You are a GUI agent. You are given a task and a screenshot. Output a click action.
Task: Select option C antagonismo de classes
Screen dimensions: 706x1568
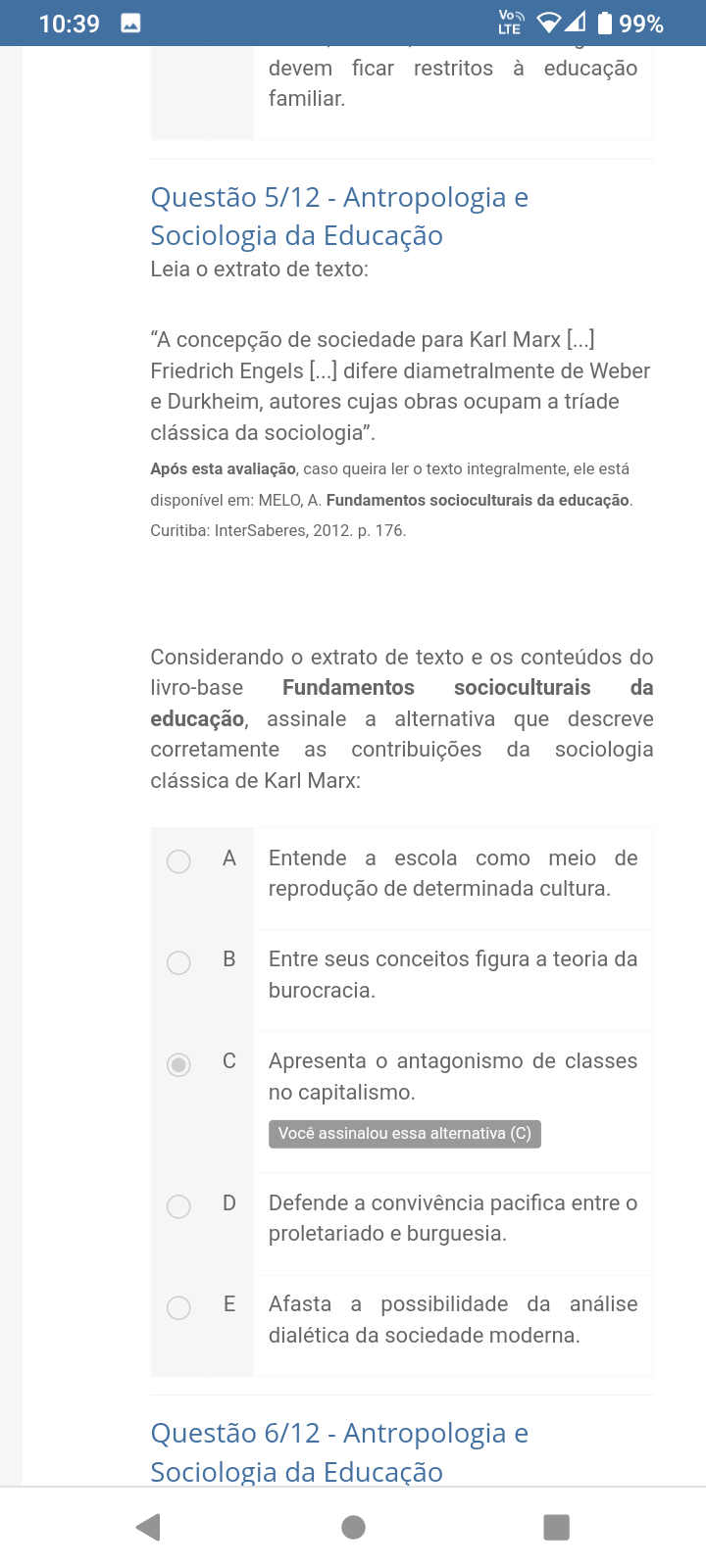point(178,1064)
